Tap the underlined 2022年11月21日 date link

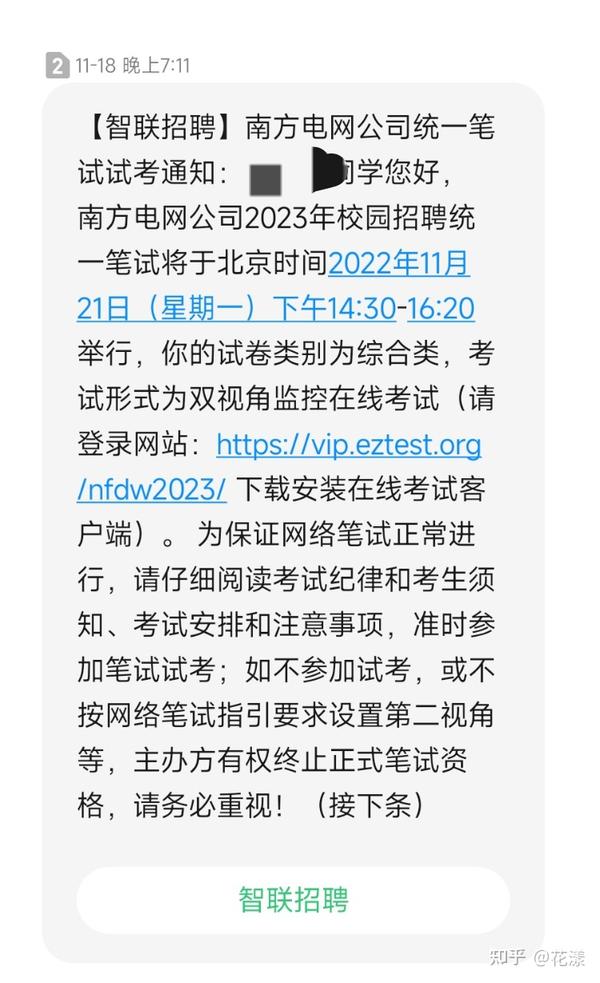pyautogui.click(x=398, y=263)
